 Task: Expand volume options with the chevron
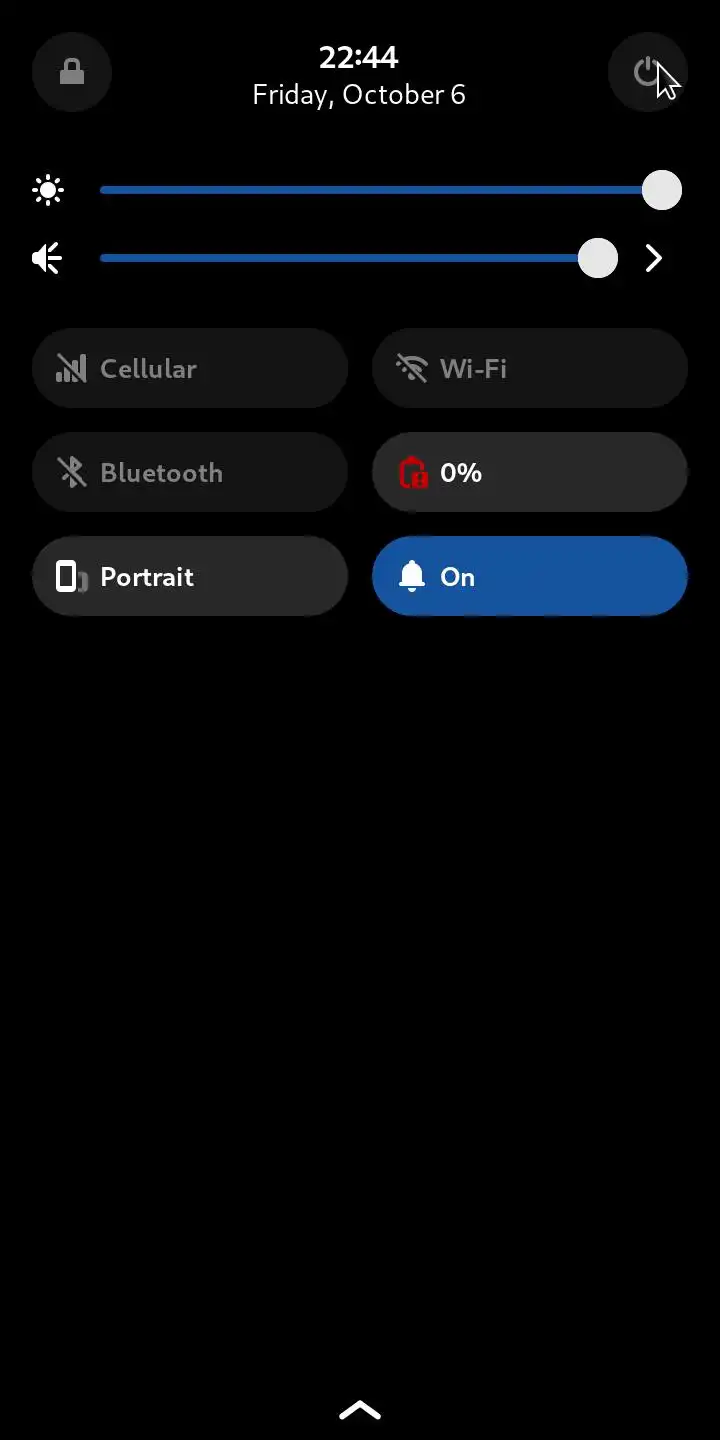(654, 259)
